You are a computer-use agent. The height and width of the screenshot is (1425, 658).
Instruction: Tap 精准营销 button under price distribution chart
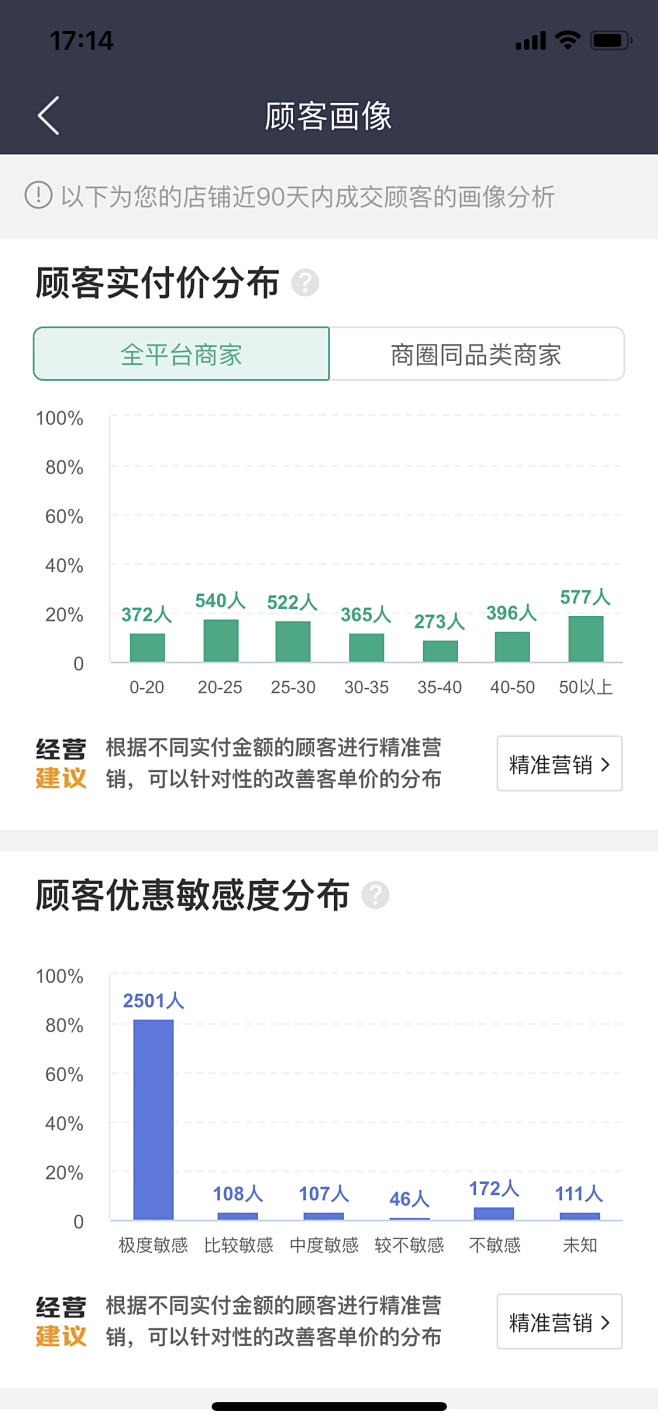tap(560, 764)
